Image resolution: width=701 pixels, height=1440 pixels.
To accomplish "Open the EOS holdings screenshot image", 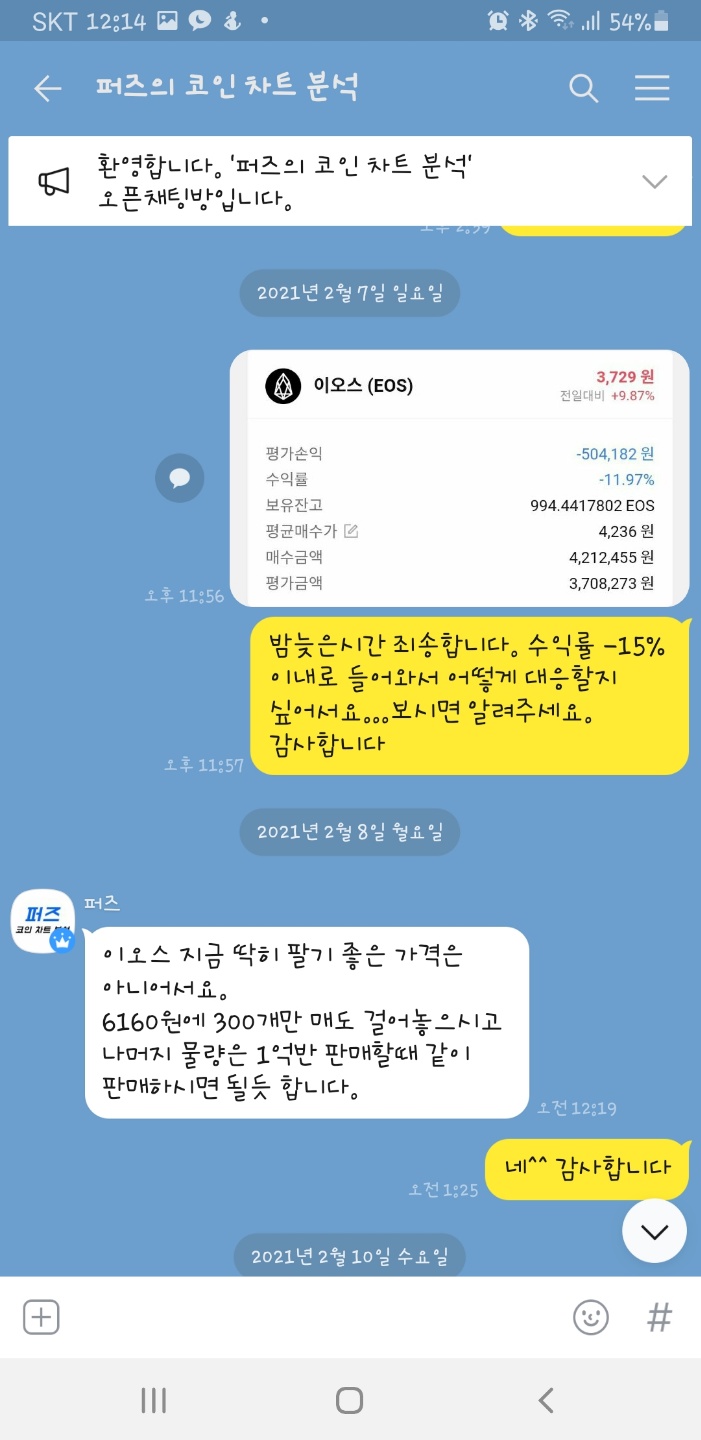I will pos(459,478).
